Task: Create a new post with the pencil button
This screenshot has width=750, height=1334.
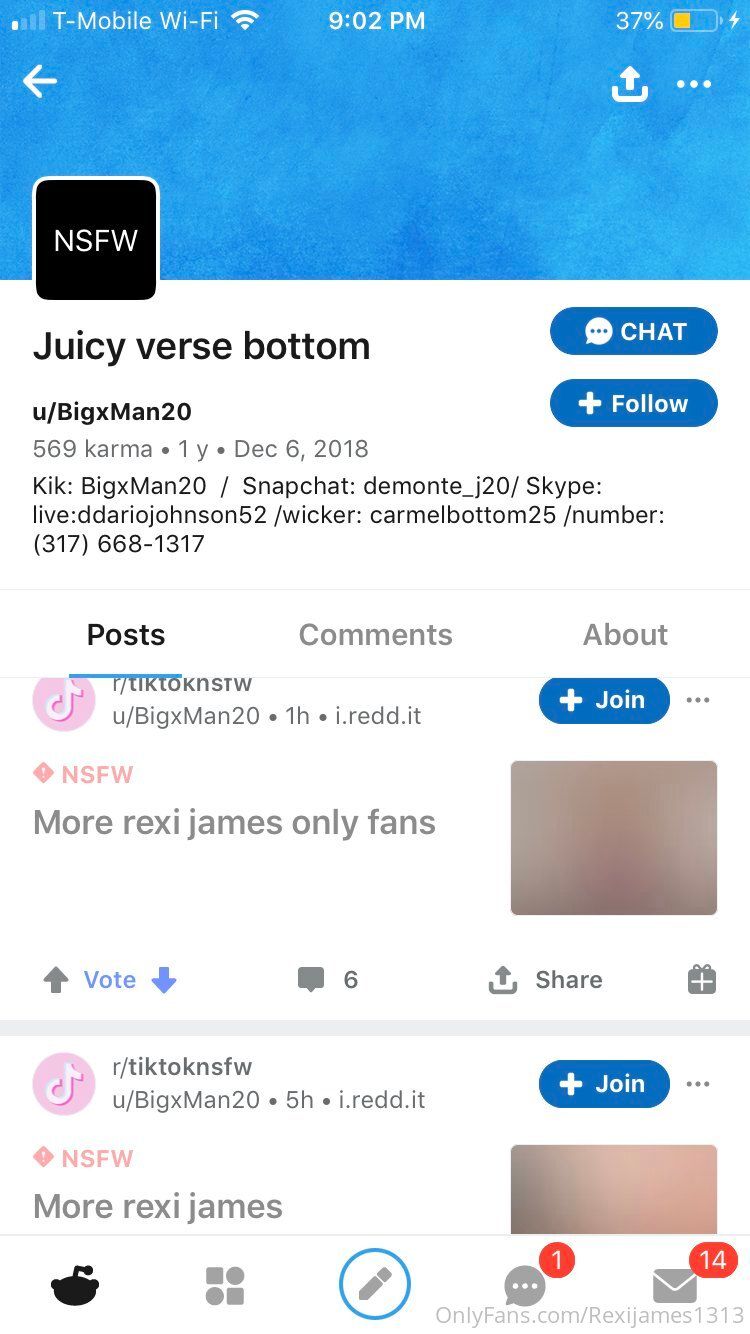Action: [x=375, y=1284]
